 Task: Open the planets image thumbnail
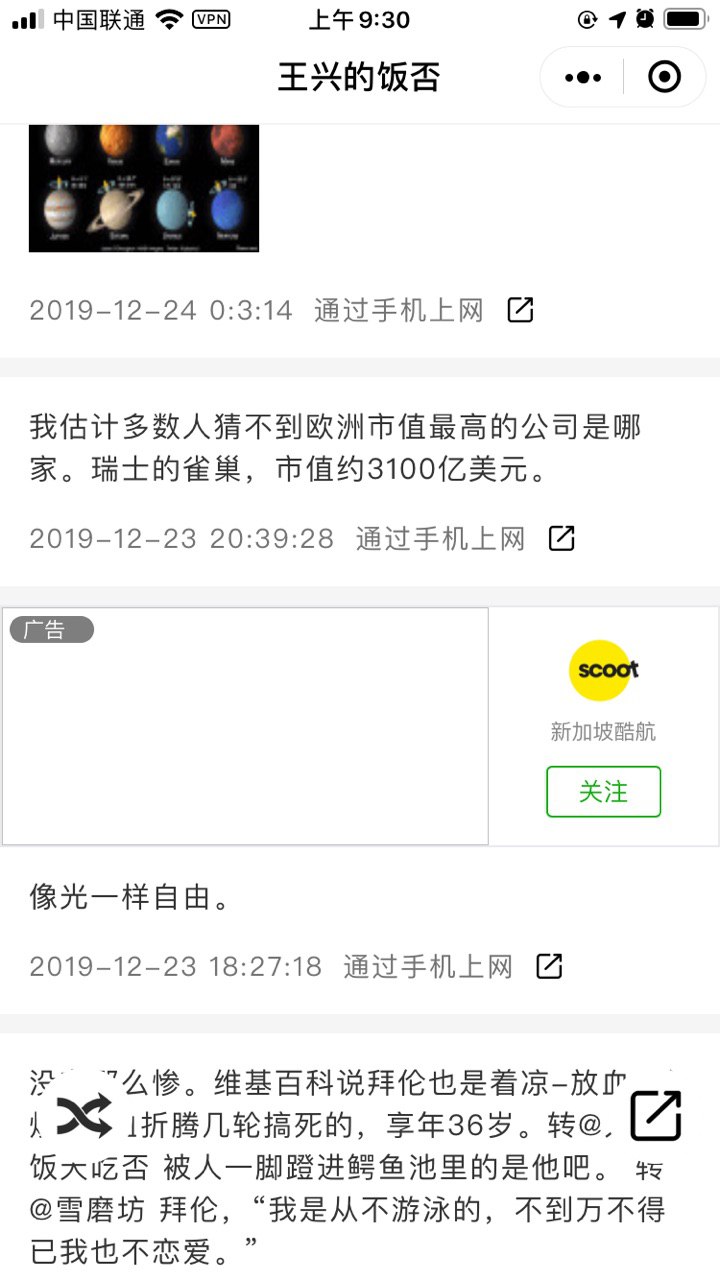point(144,188)
